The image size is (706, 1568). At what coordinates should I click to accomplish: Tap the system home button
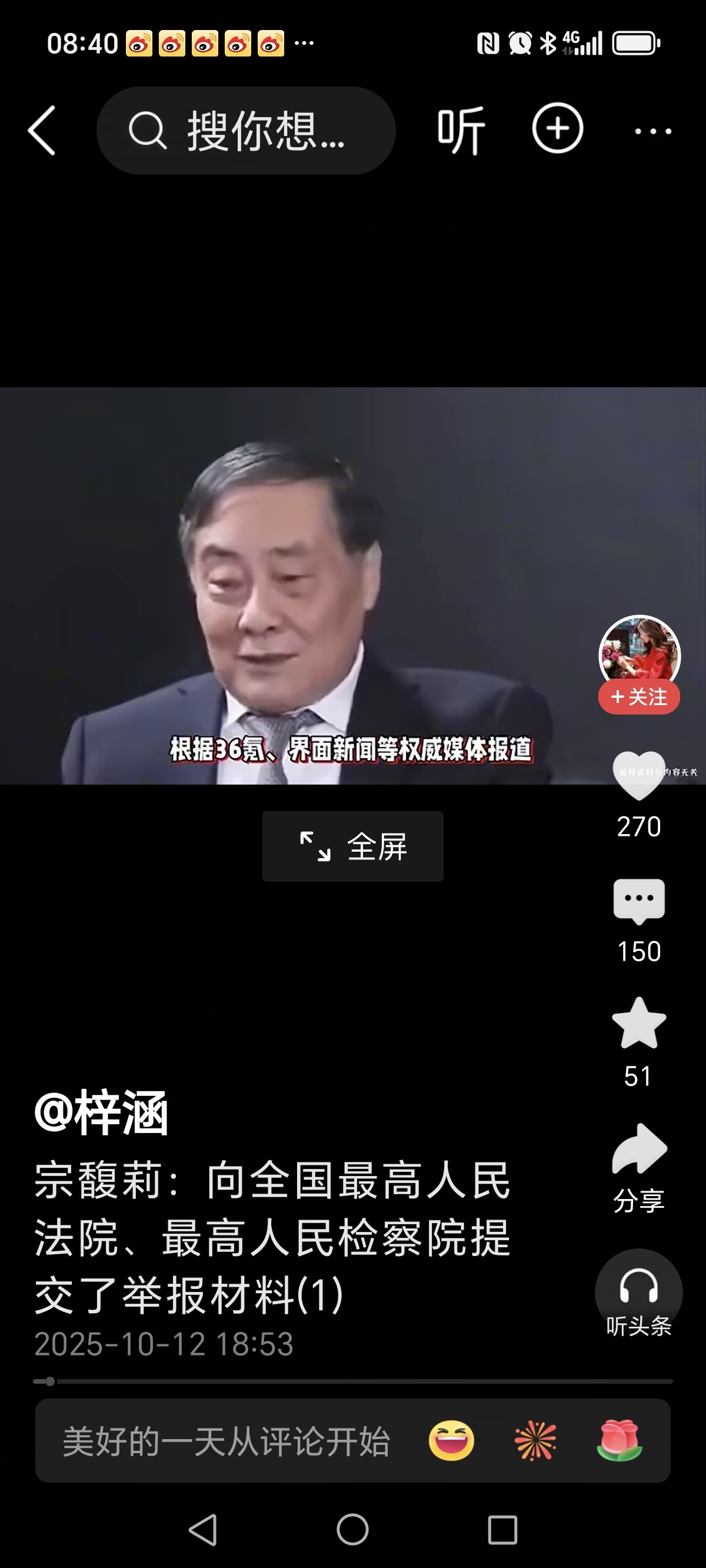(x=353, y=1530)
